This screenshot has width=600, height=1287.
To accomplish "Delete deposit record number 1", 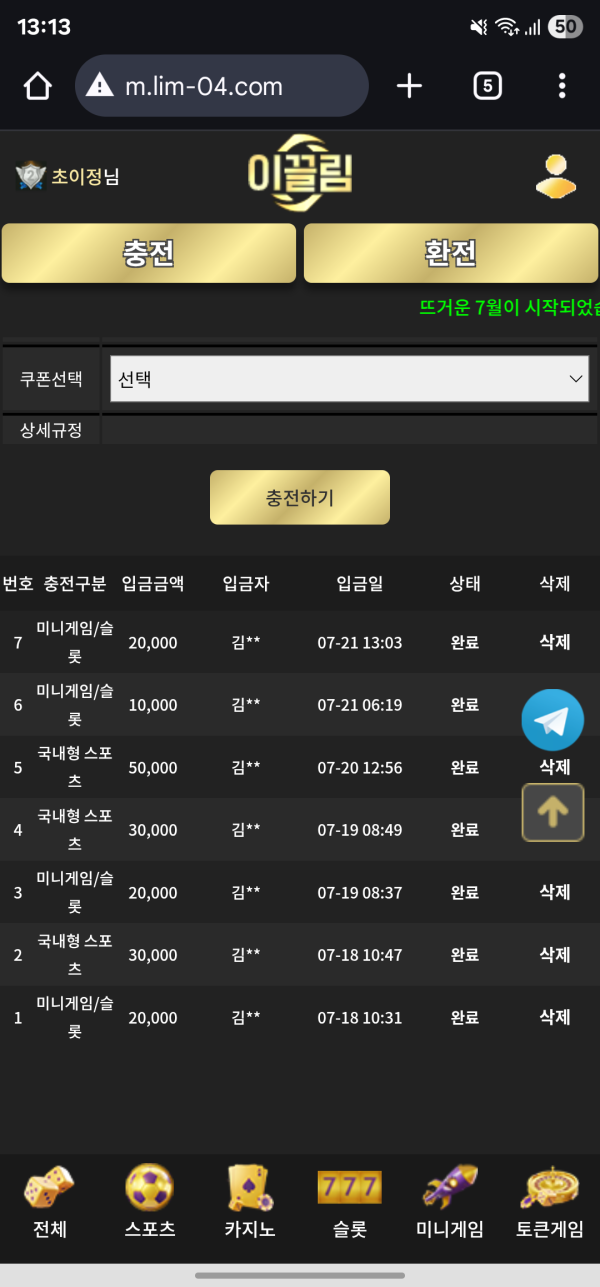I will point(555,1017).
